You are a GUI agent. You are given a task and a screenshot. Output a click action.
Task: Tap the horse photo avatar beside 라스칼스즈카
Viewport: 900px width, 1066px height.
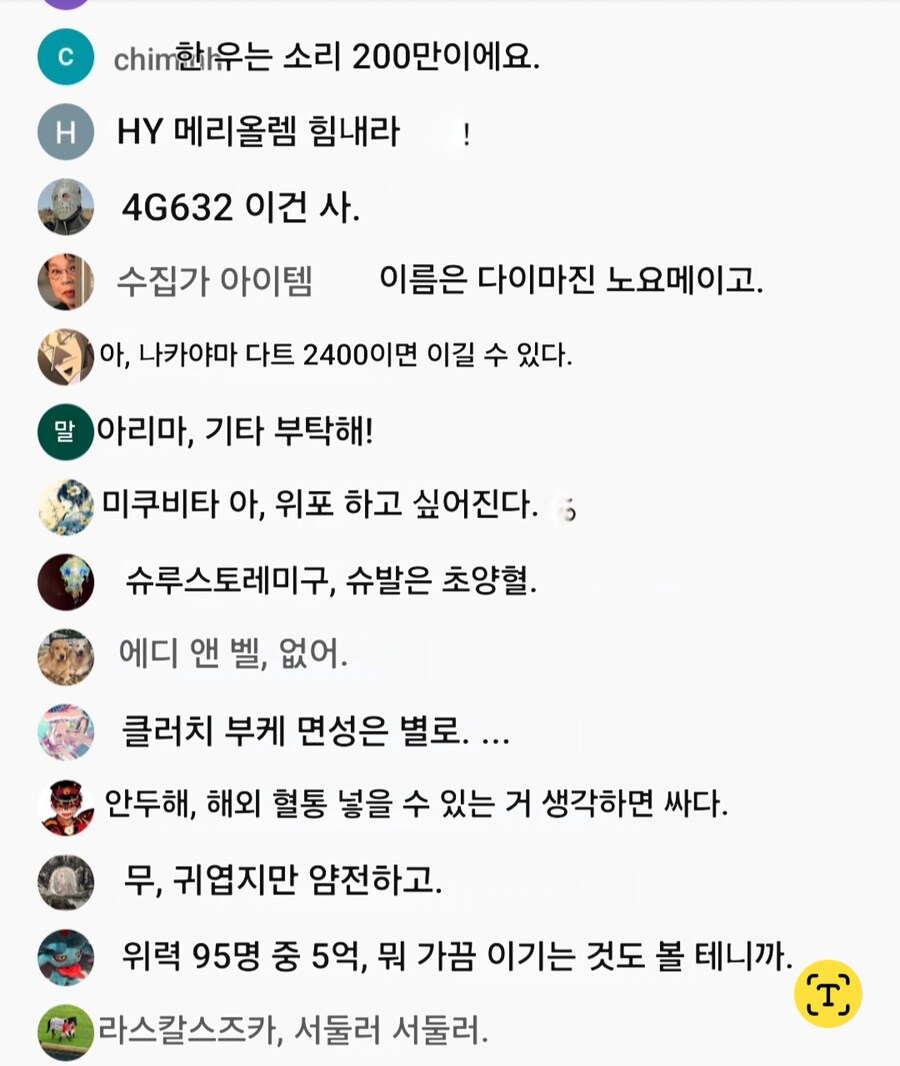coord(65,1025)
